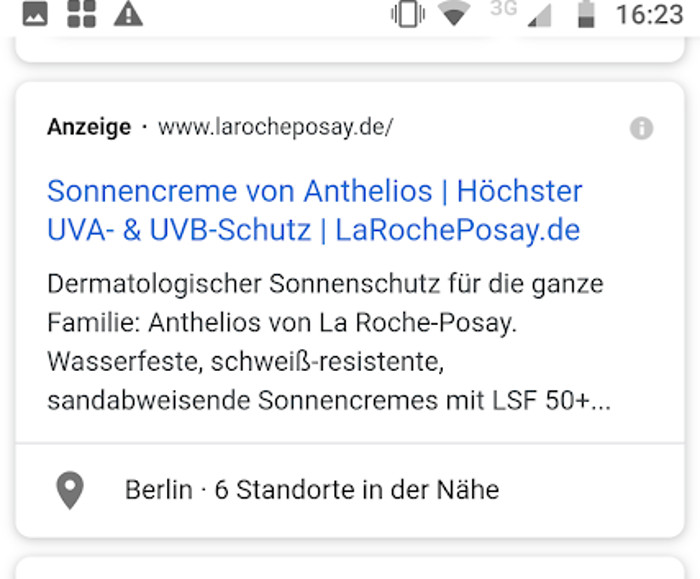Open Berlin 6 Standorte in der Nähe

[x=311, y=490]
